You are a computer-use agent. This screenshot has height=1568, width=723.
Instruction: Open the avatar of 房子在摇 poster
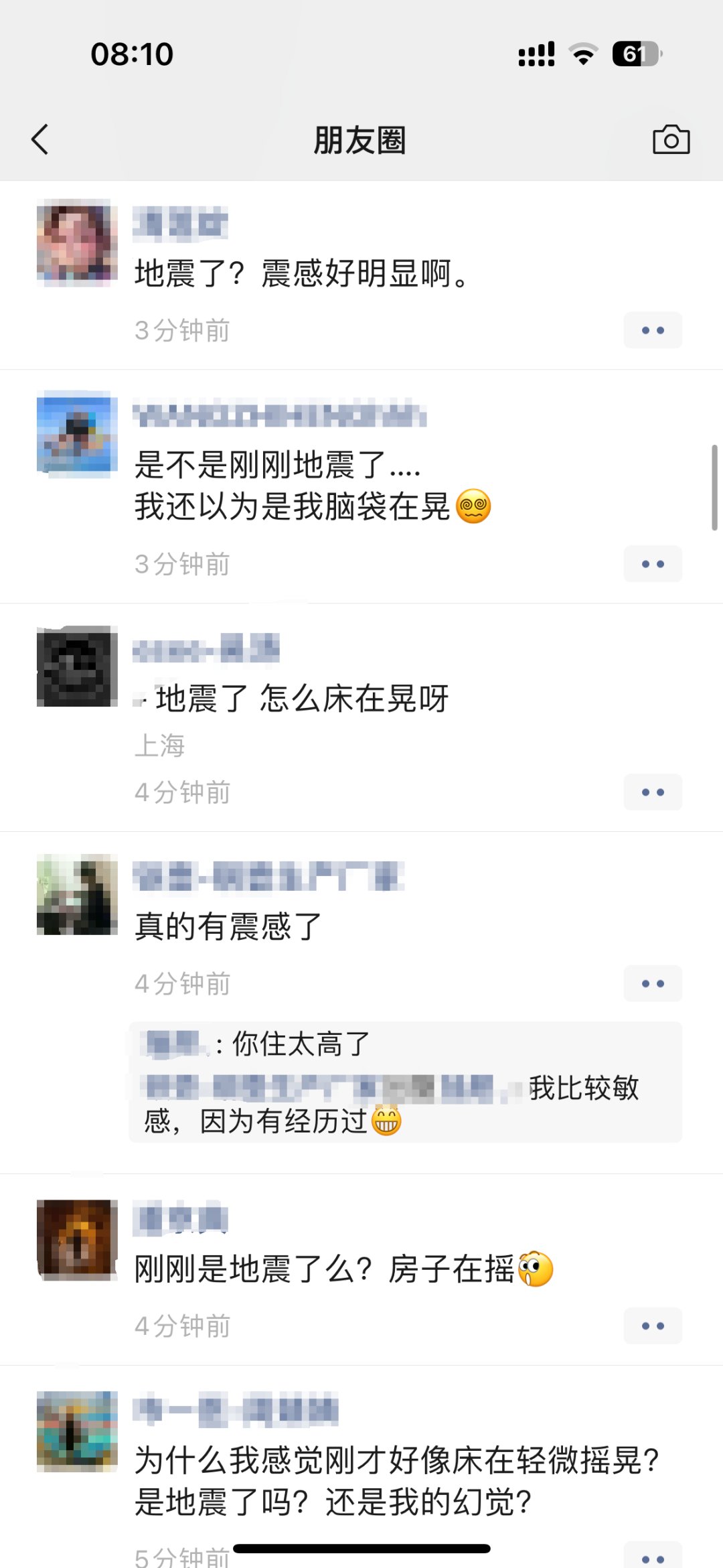77,1239
